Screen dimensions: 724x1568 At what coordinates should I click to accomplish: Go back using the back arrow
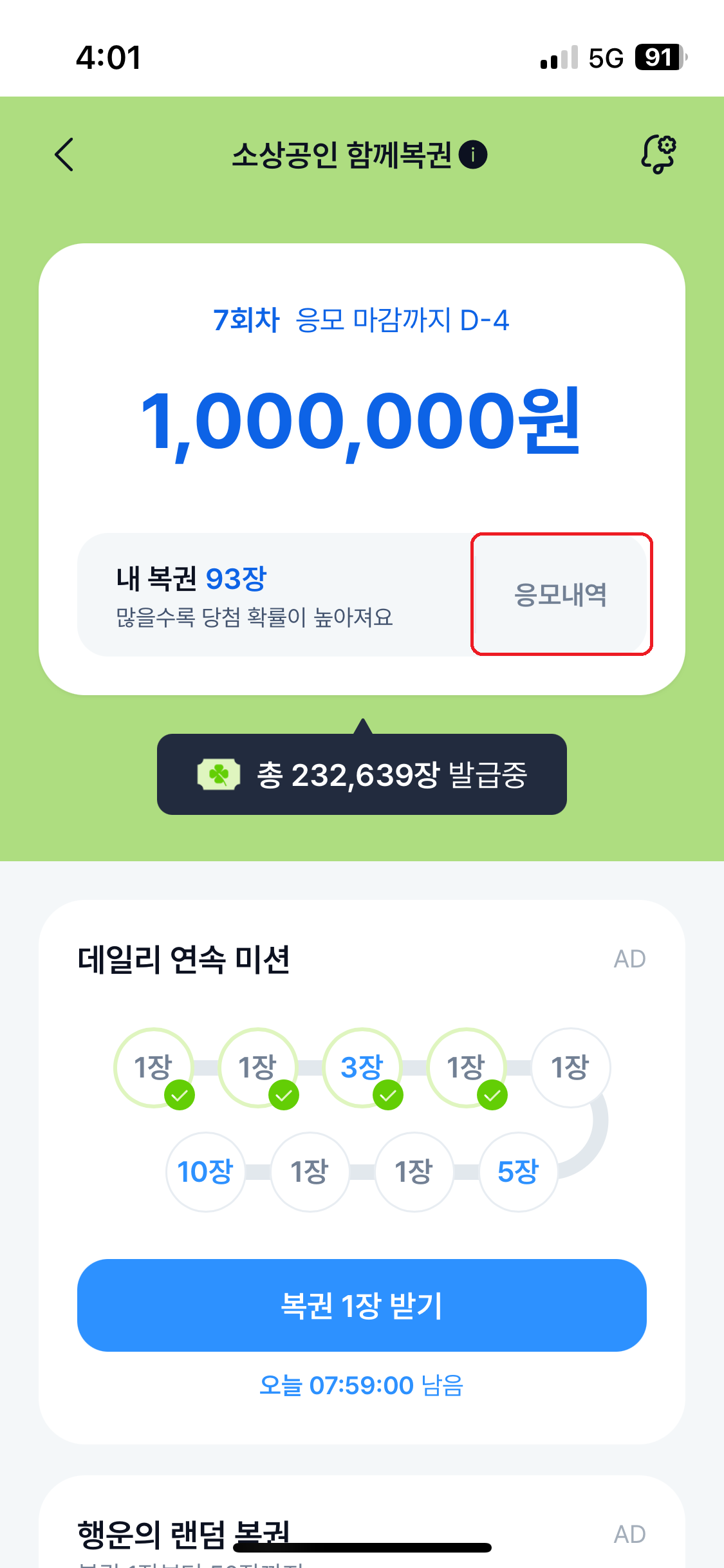(x=64, y=154)
